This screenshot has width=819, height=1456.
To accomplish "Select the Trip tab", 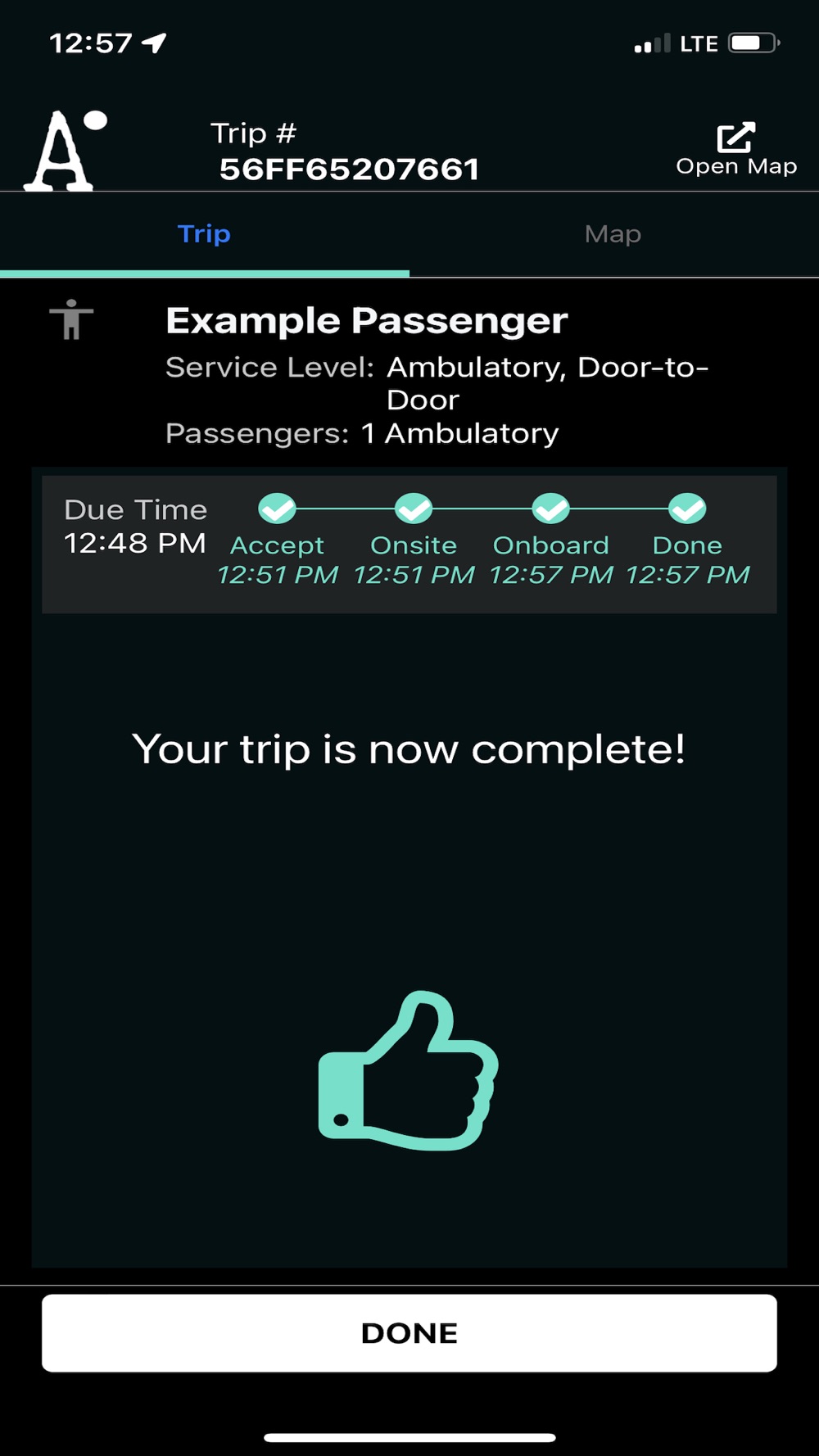I will (204, 235).
